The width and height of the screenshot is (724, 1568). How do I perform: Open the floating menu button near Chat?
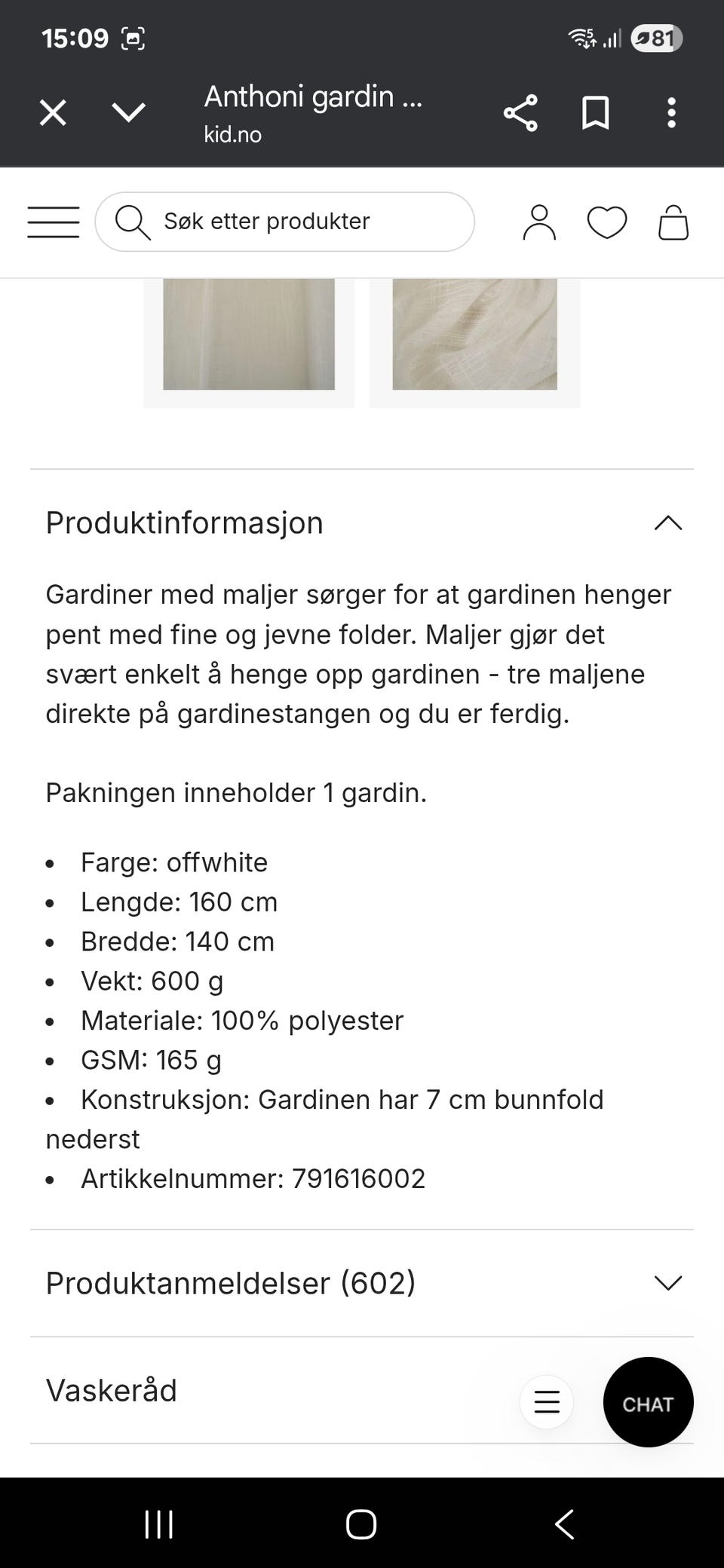(x=547, y=1402)
